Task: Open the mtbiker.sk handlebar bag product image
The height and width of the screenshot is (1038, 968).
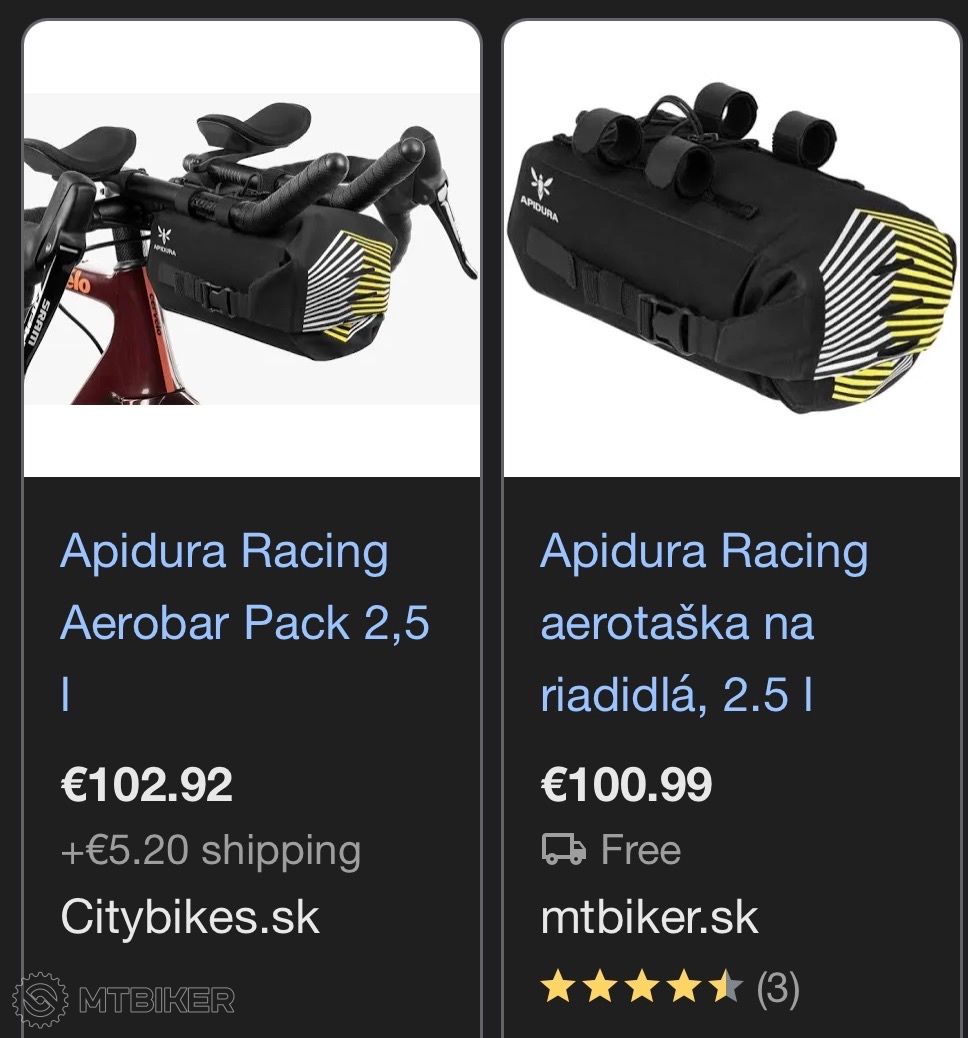Action: point(731,250)
